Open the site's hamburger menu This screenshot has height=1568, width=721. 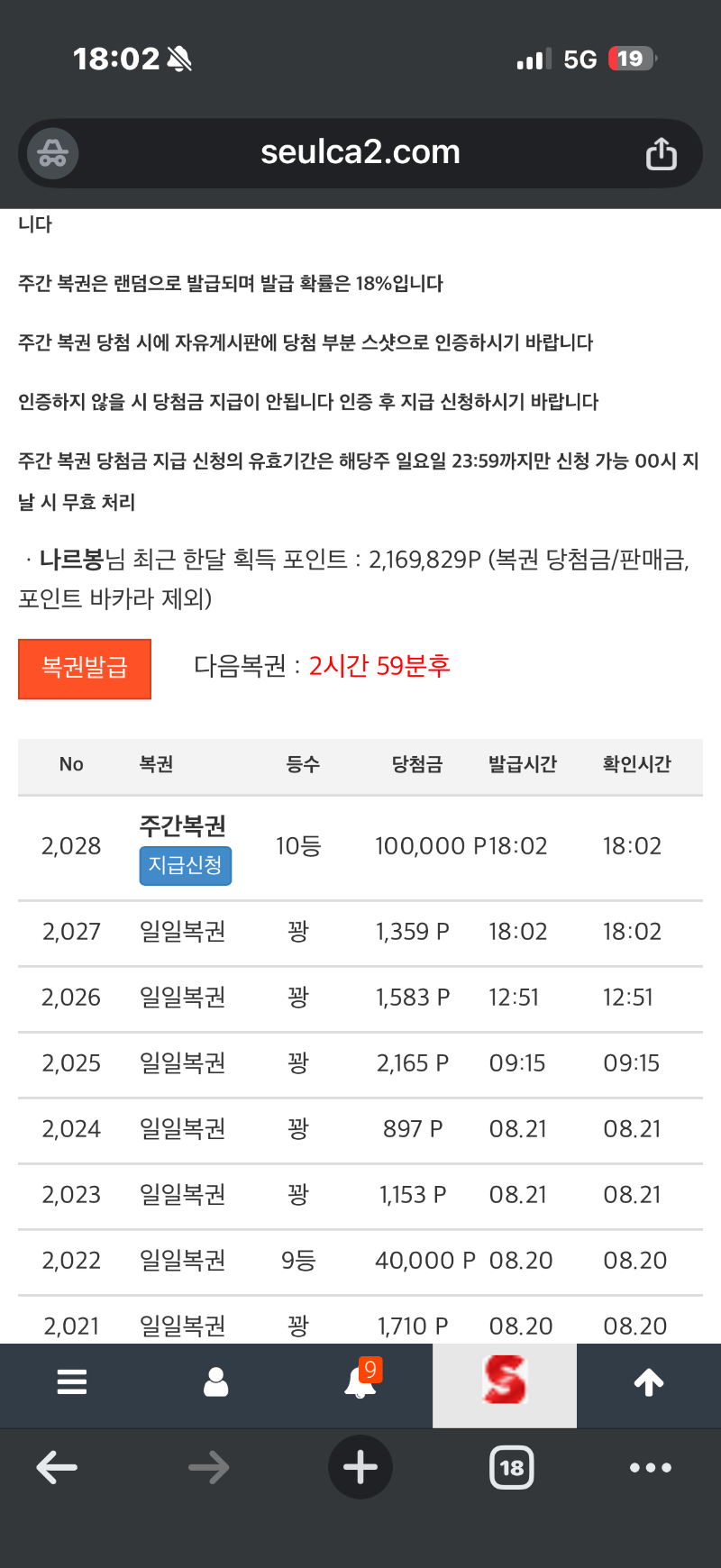(72, 1381)
